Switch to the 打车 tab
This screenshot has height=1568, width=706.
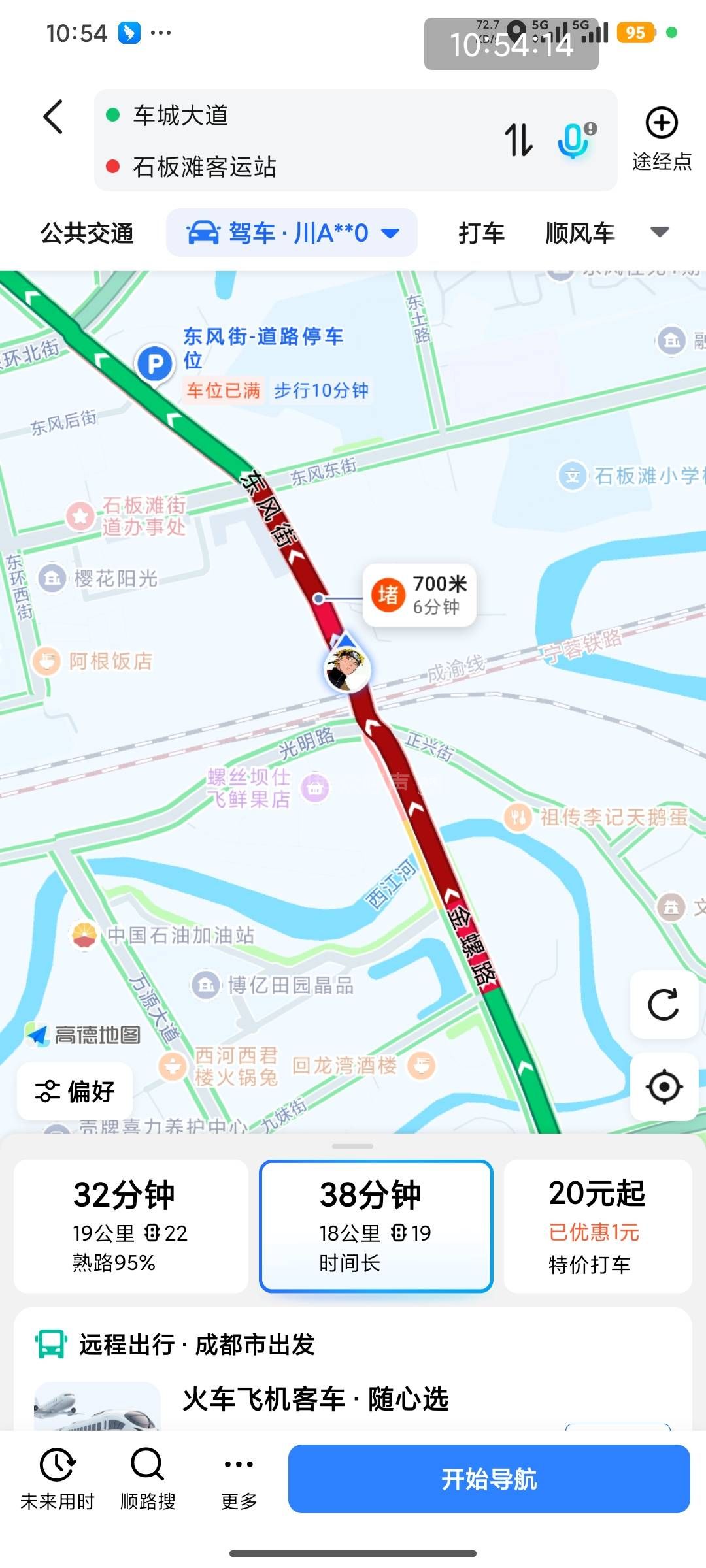482,233
